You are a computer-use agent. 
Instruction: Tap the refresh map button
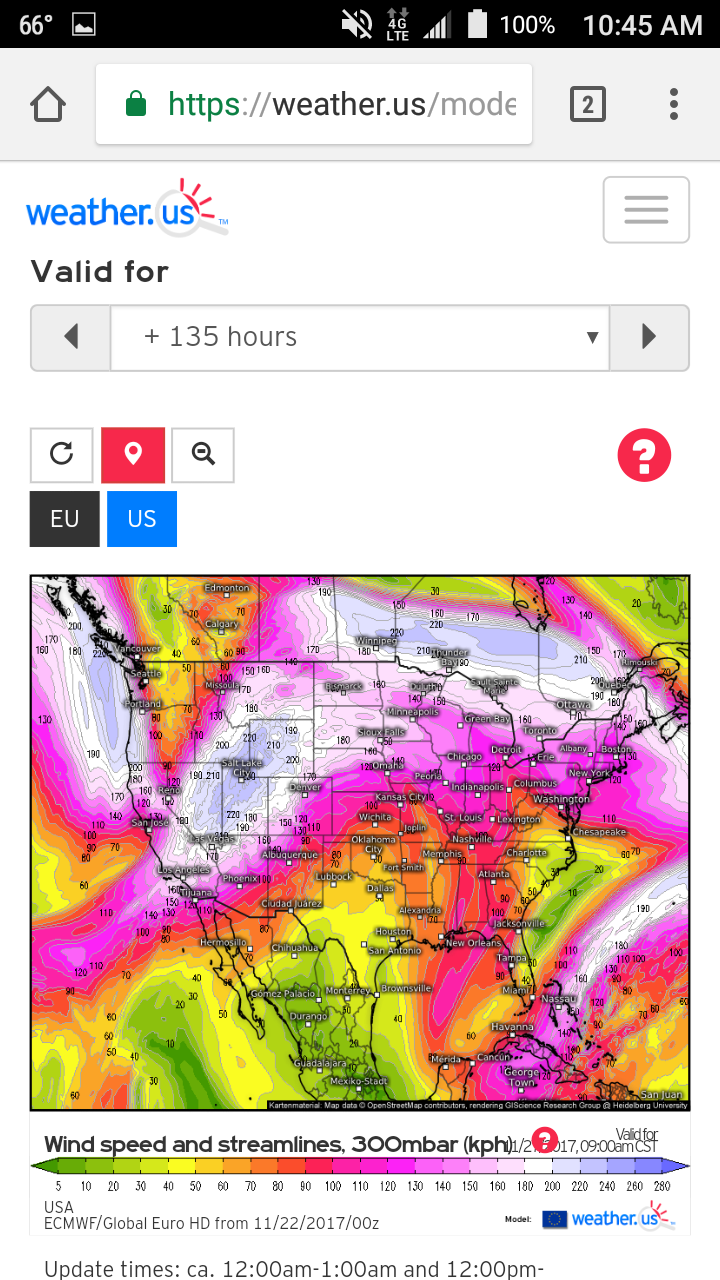[62, 455]
